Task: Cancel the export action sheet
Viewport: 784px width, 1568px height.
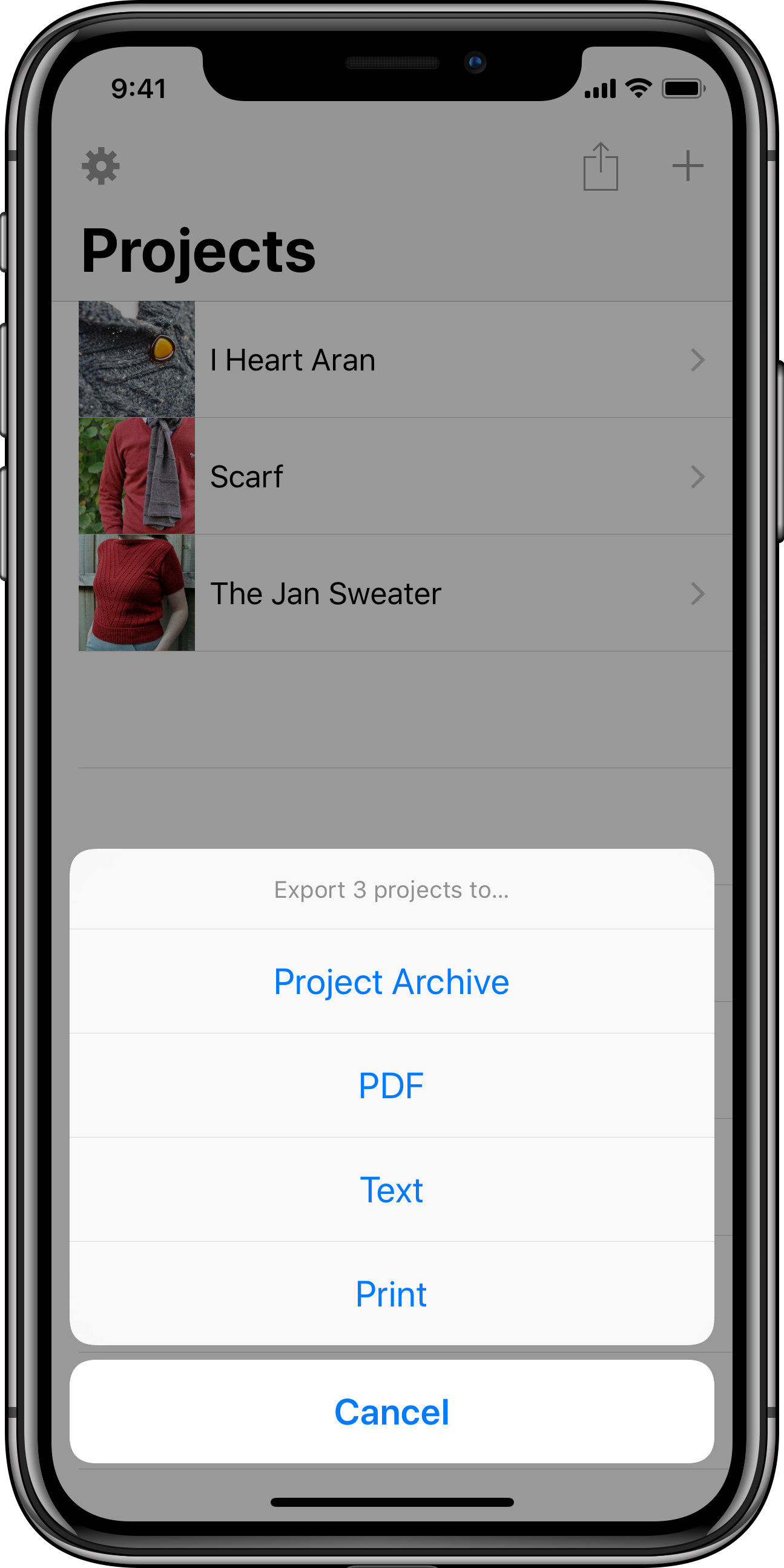Action: (391, 1412)
